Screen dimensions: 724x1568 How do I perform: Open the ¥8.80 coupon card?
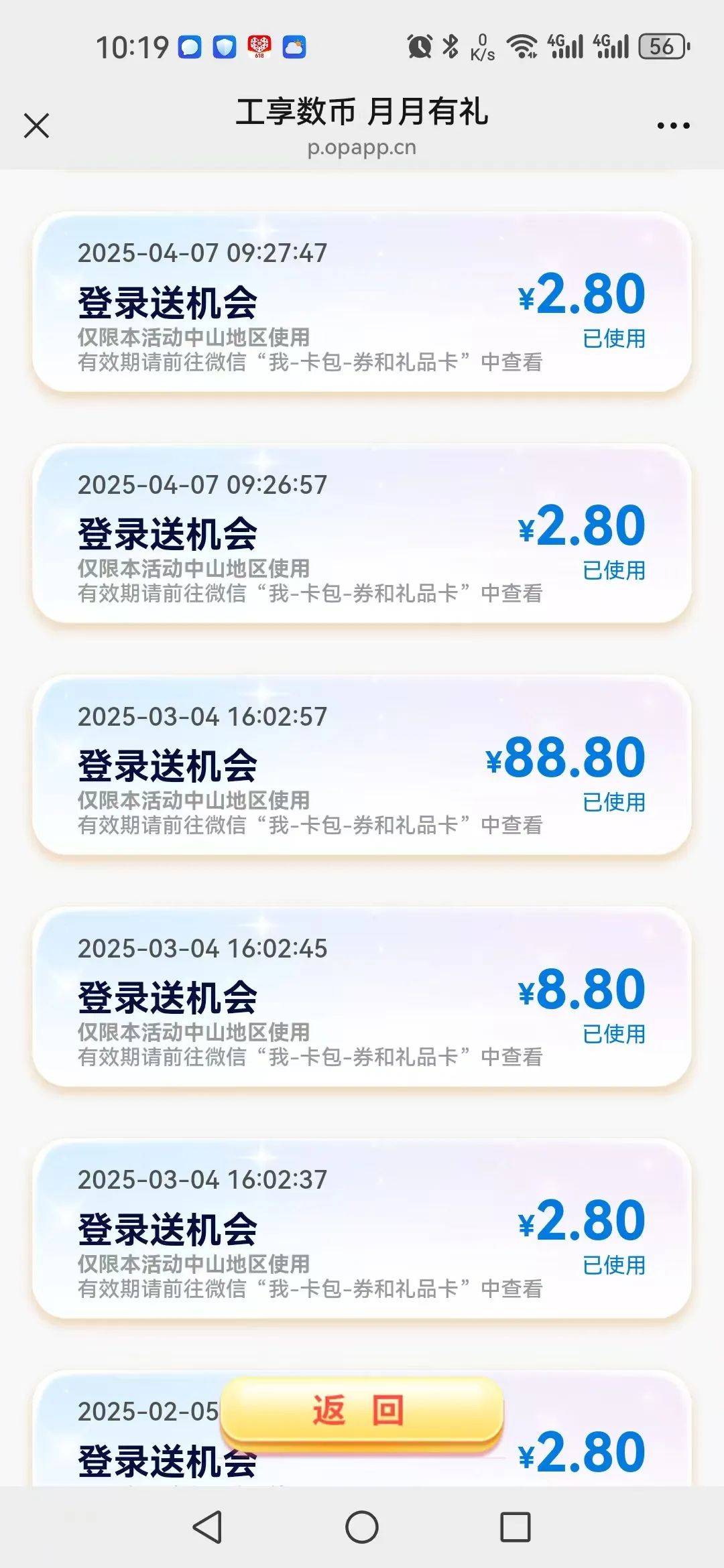click(361, 997)
